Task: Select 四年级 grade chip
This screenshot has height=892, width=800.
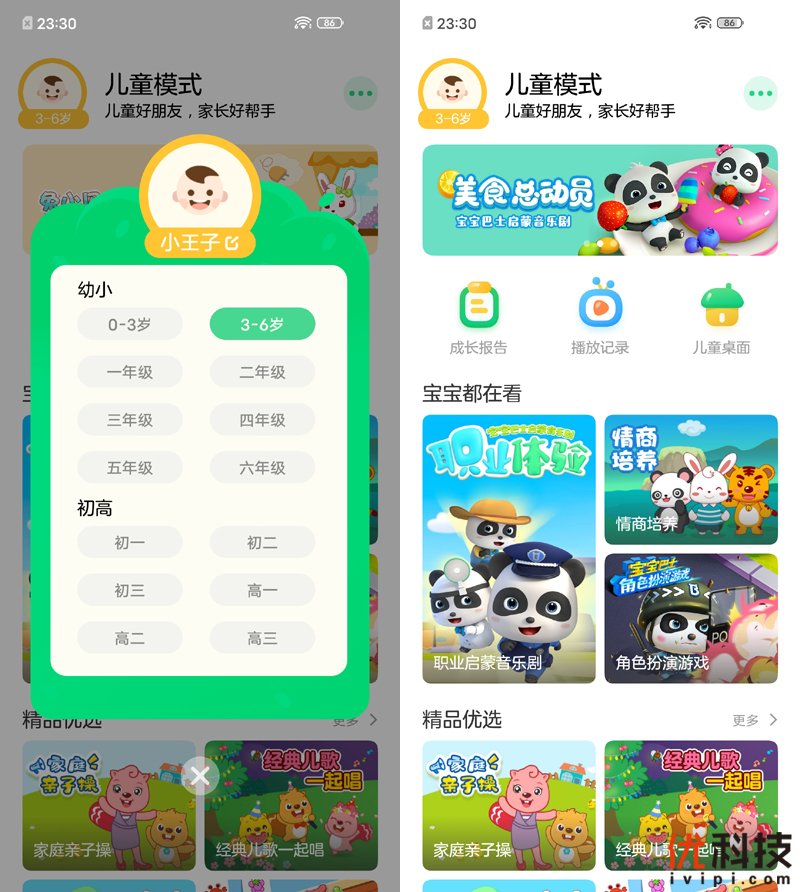Action: 262,420
